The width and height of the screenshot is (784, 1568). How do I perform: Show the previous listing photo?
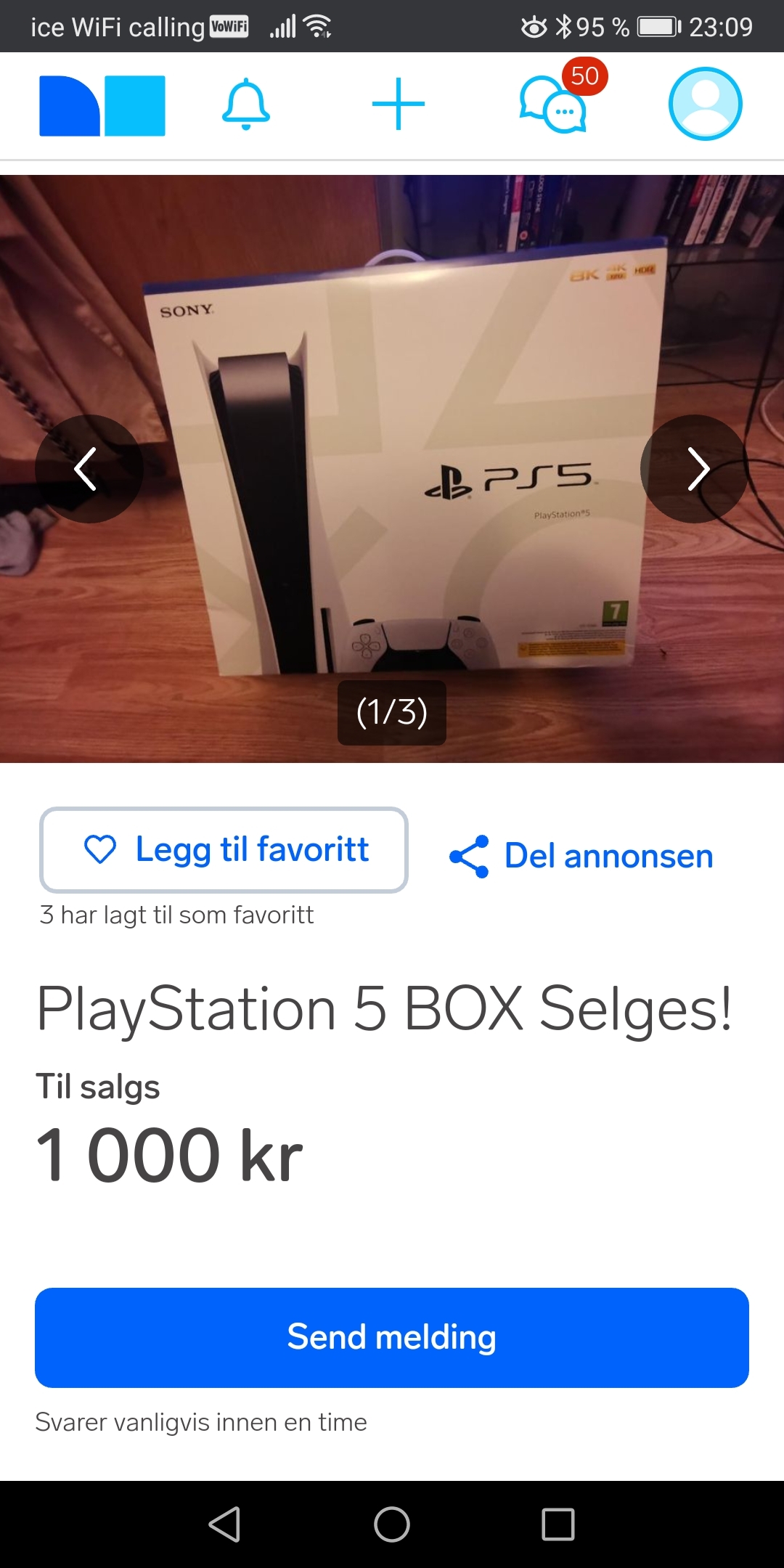tap(89, 469)
